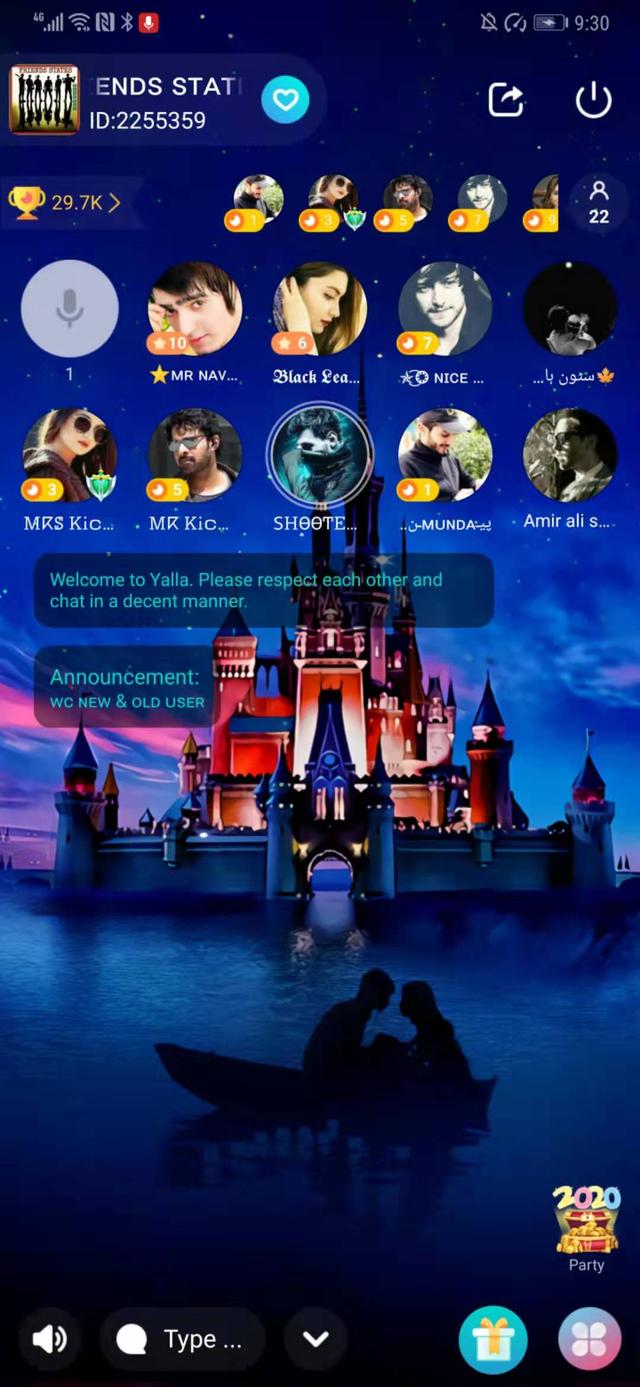Open Amir ali s... profile
The image size is (640, 1387).
570,455
